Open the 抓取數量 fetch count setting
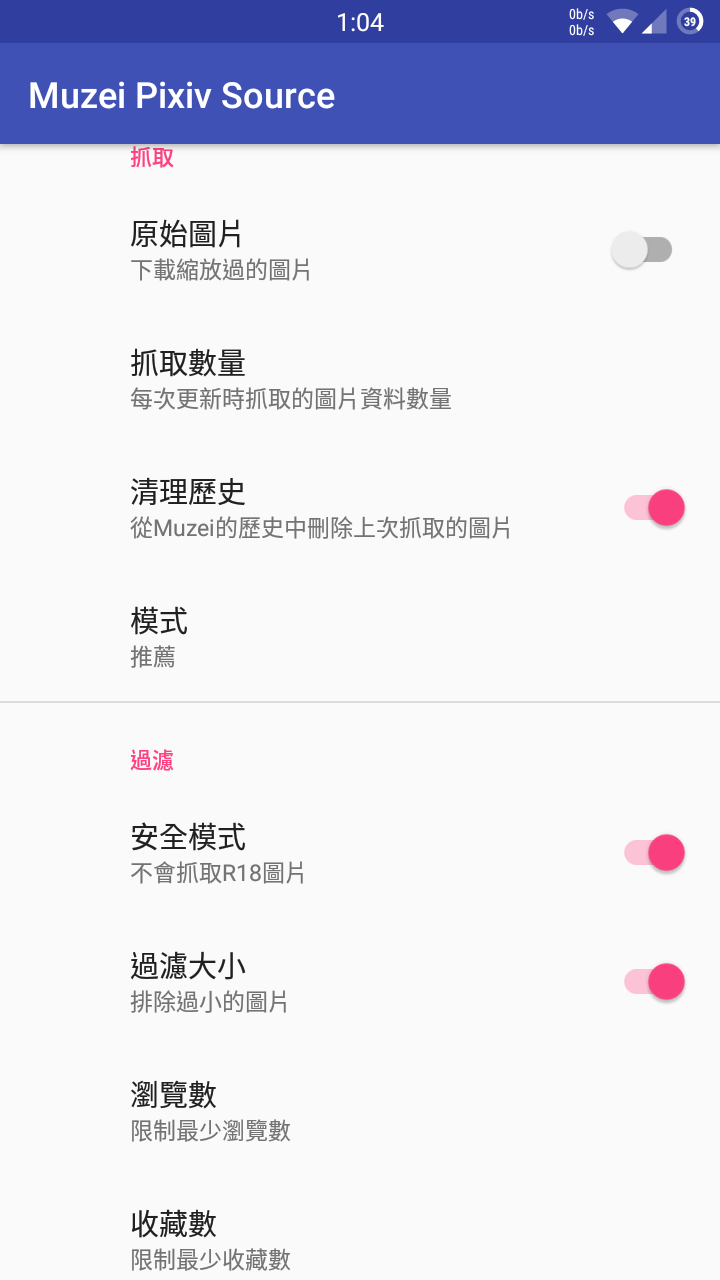Screen dimensions: 720x1280 [290, 380]
